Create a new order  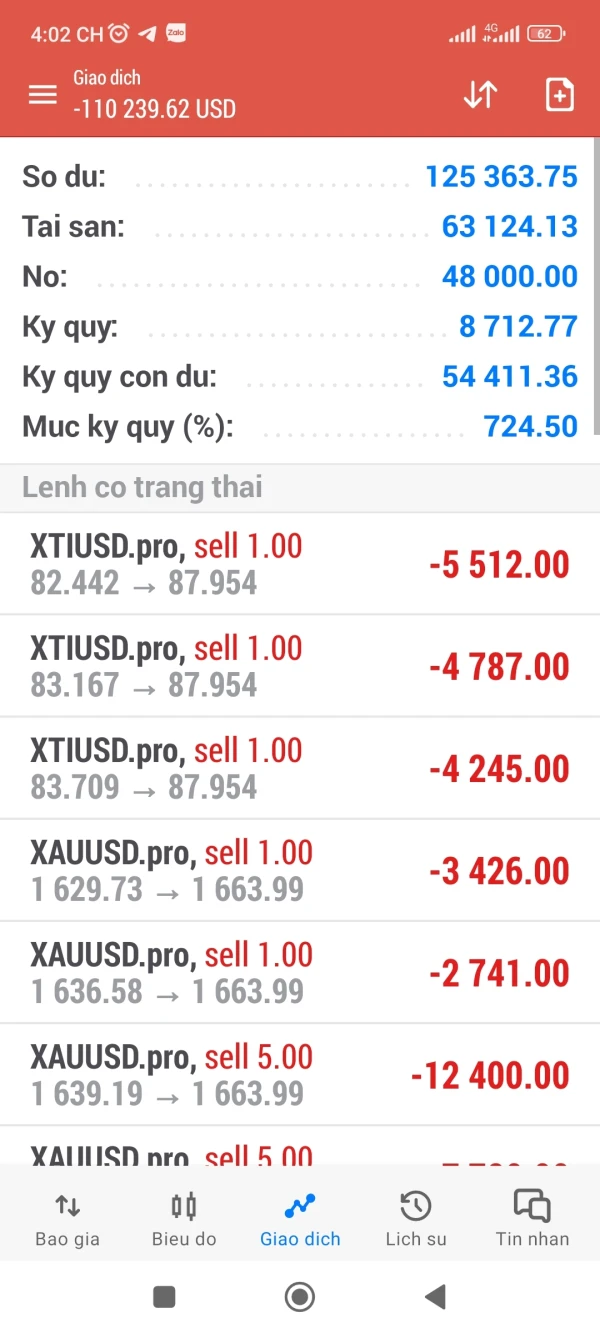tap(559, 95)
